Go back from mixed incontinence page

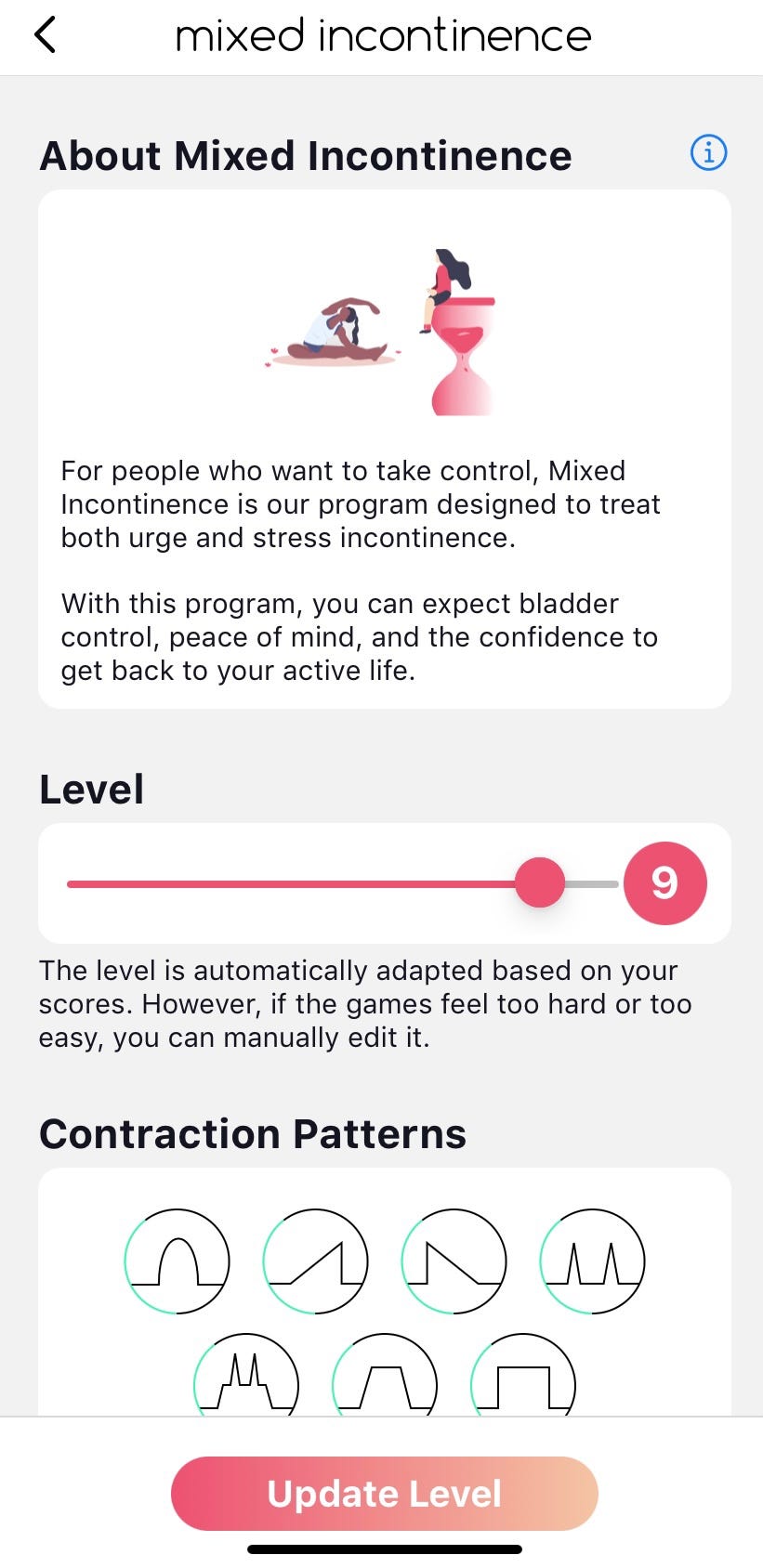(45, 36)
